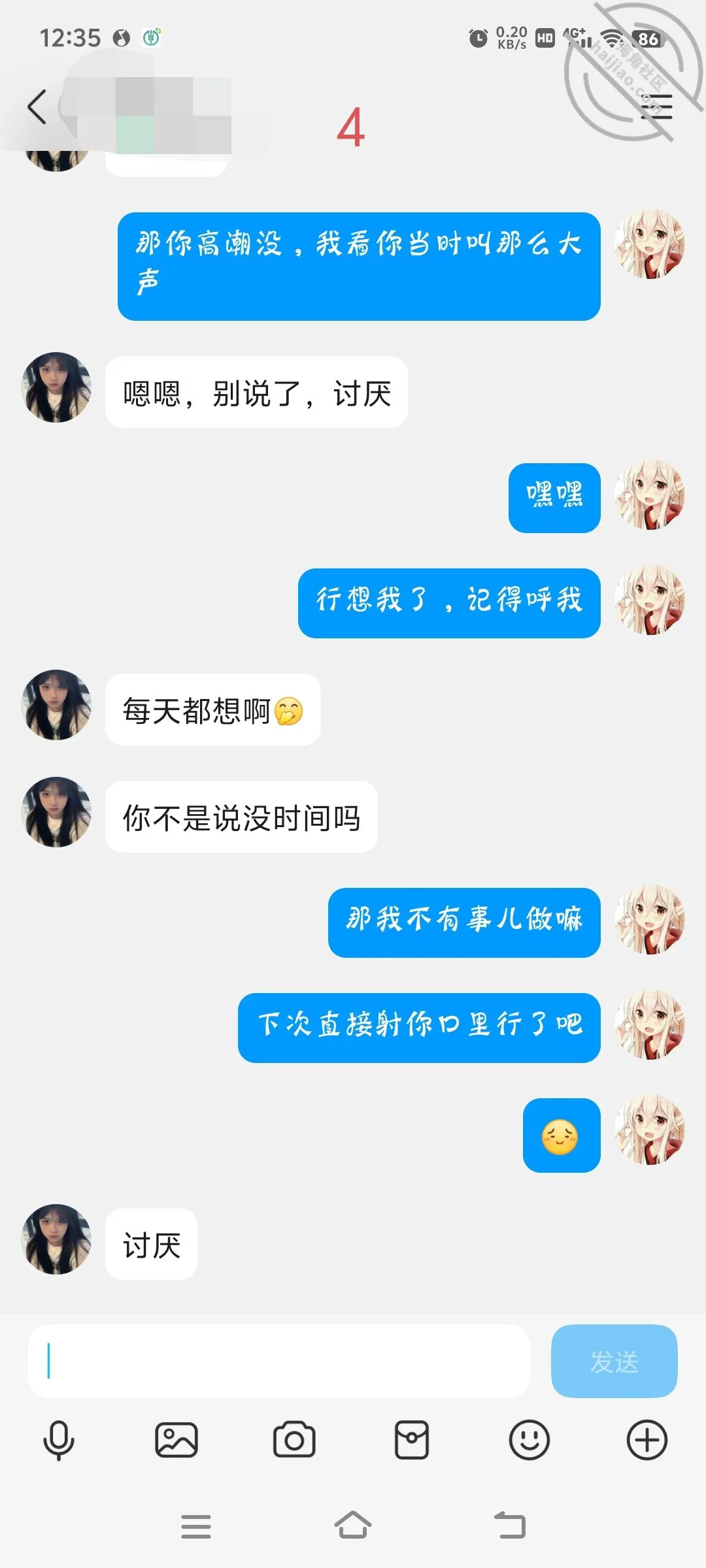706x1568 pixels.
Task: Go back using the top-left arrow
Action: (37, 107)
